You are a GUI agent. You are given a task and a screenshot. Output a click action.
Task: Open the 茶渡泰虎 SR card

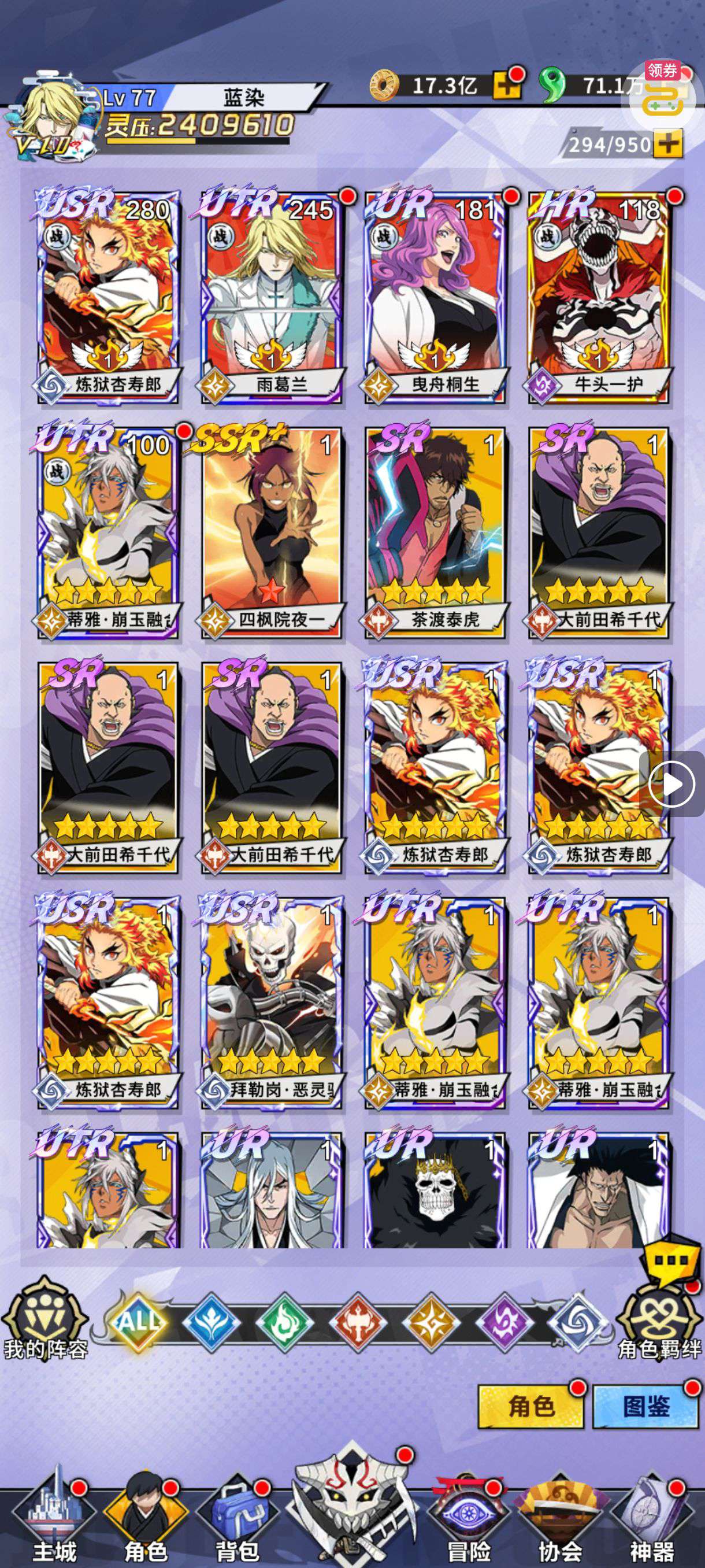435,531
